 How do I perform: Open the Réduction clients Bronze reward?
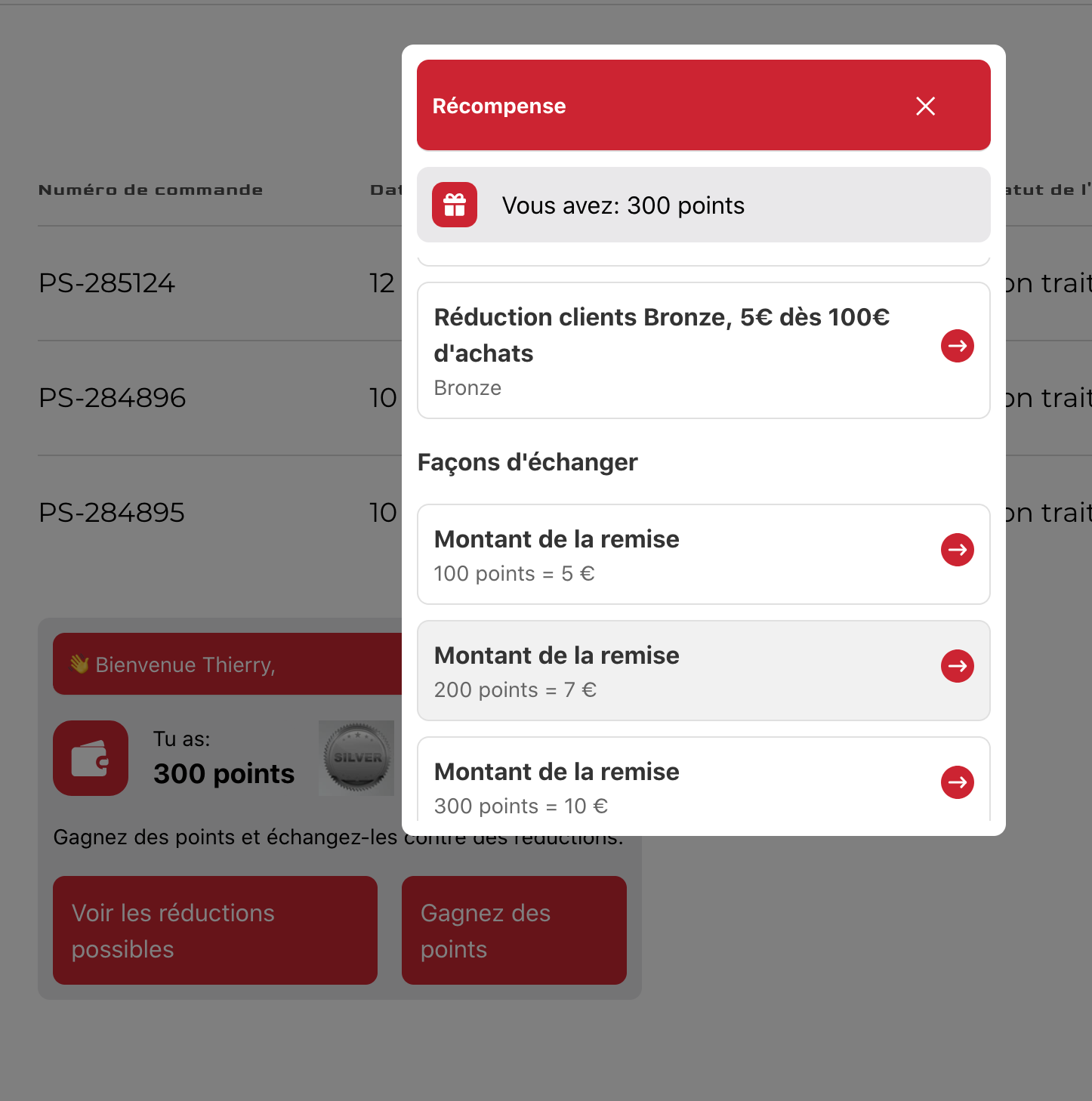coord(957,346)
